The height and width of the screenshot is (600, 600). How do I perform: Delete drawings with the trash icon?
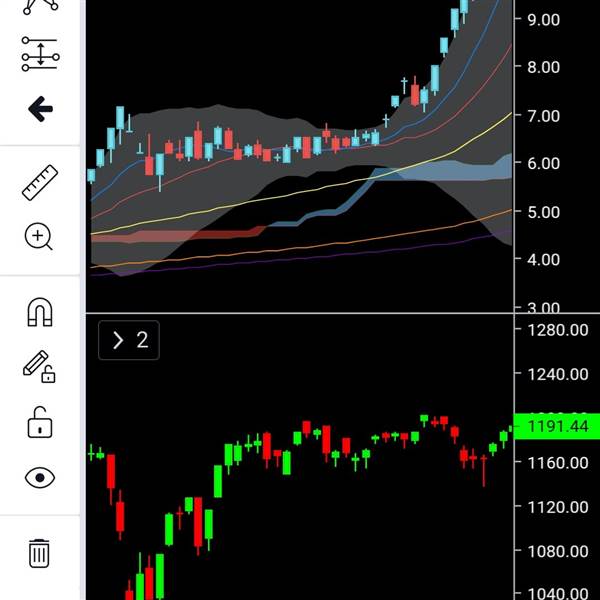(39, 552)
